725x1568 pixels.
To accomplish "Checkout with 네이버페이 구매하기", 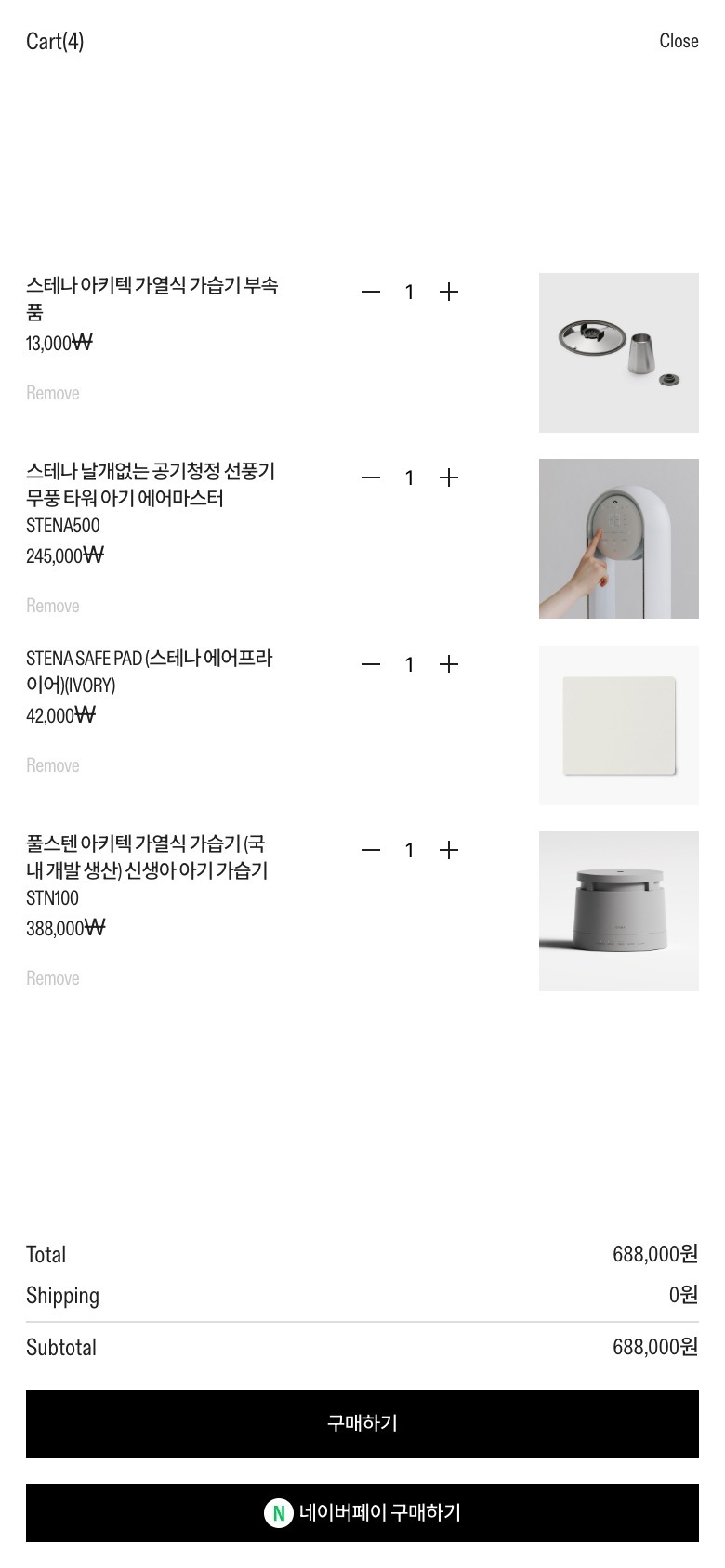I will point(362,1513).
